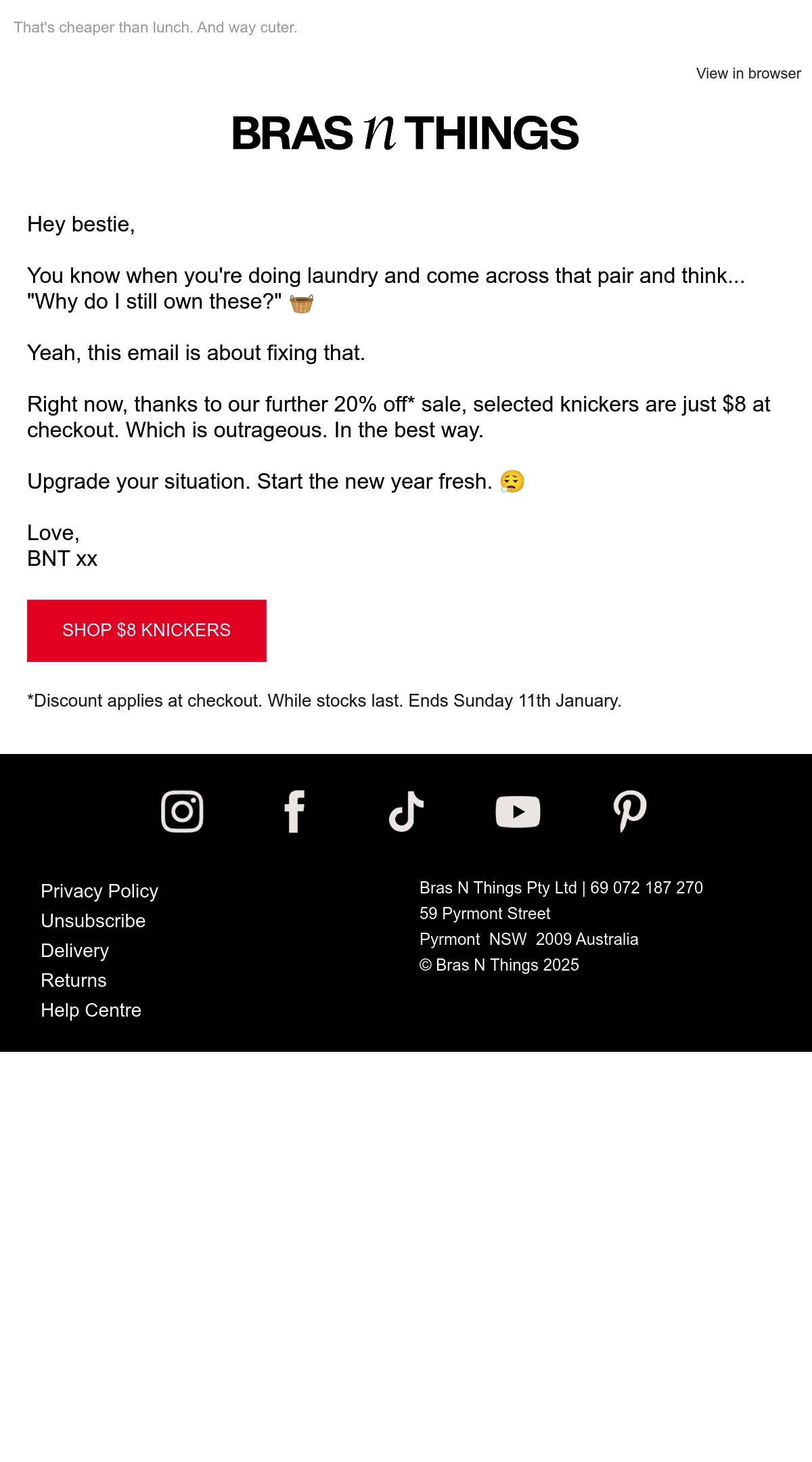Visit the Facebook page via footer icon
The image size is (812, 1462).
pos(294,811)
